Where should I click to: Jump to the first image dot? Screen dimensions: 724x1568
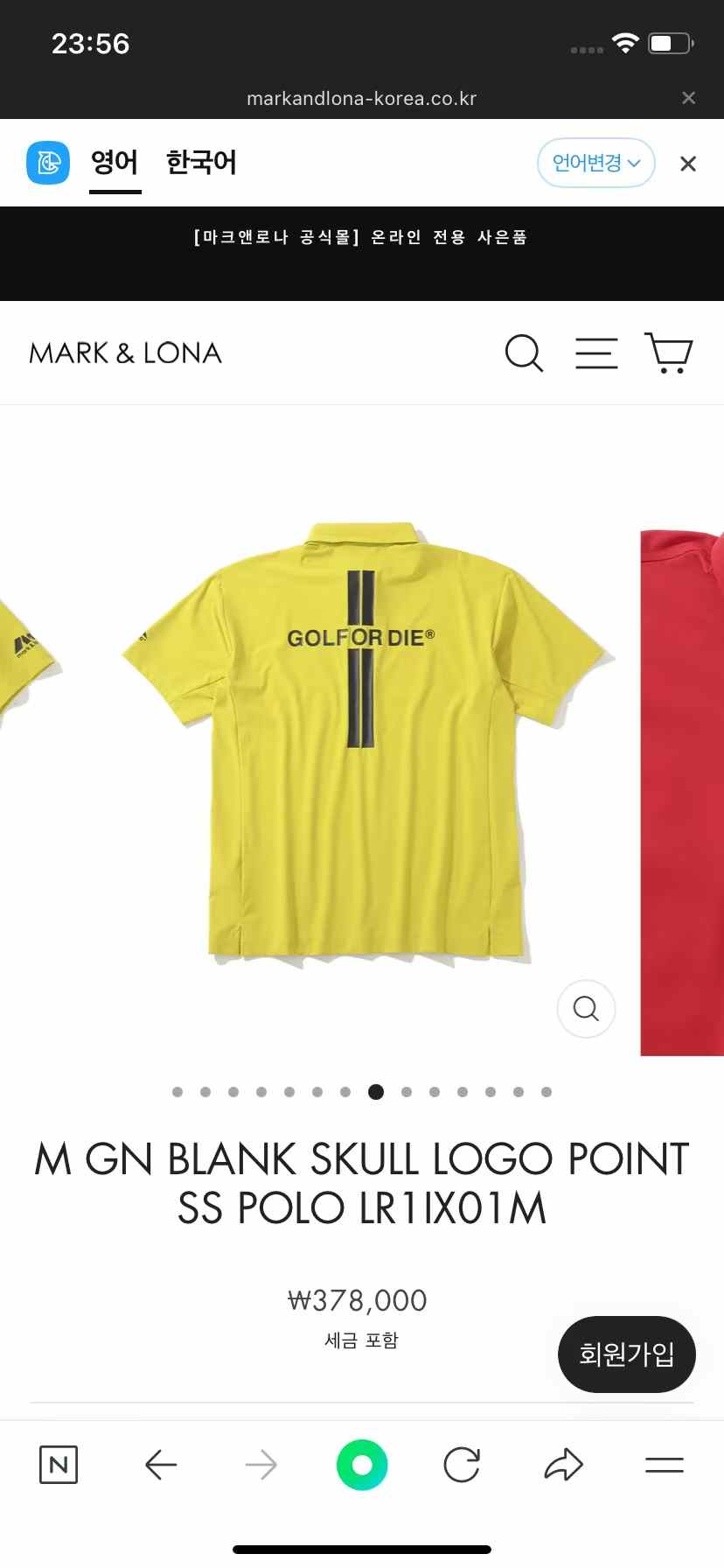pos(178,1092)
